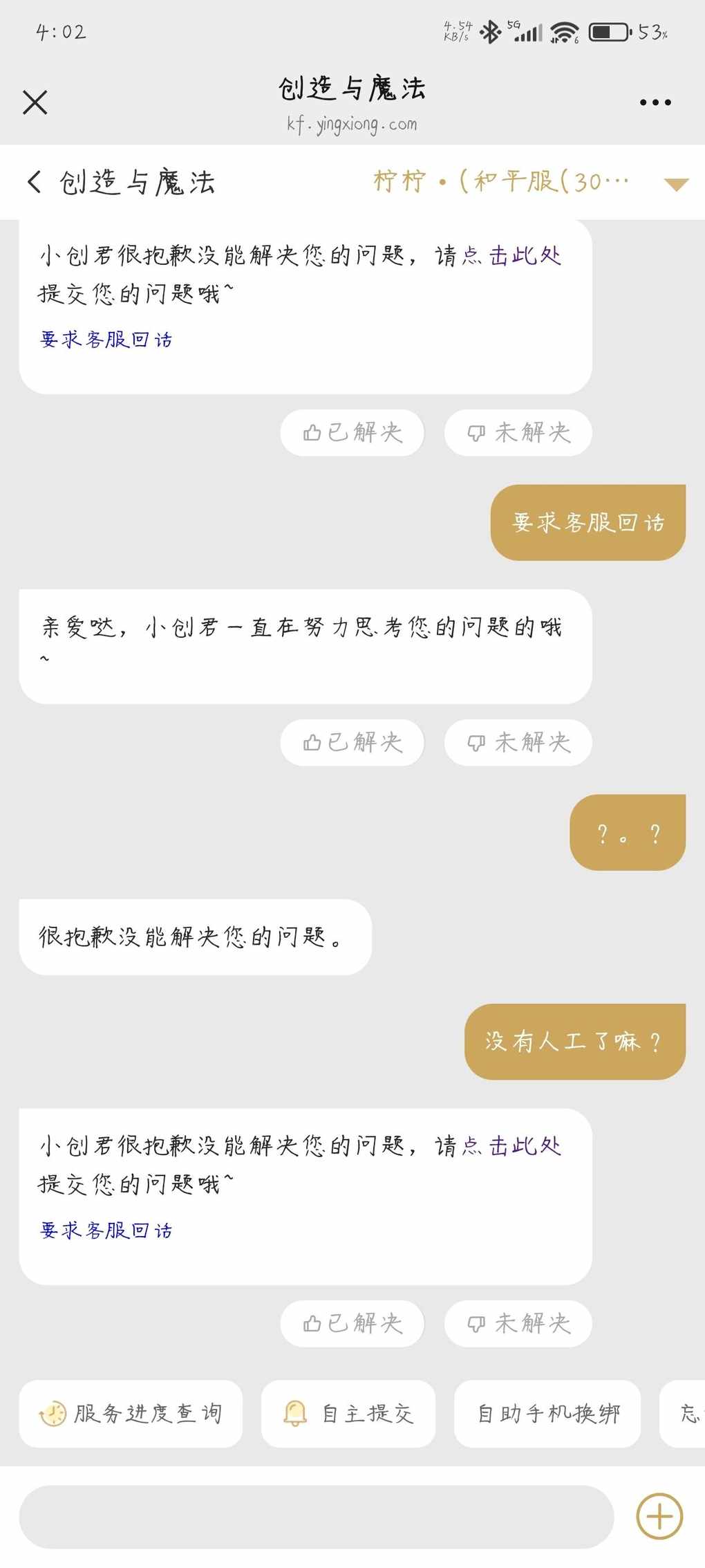Close the webview with the X icon
The height and width of the screenshot is (1568, 705).
click(35, 102)
